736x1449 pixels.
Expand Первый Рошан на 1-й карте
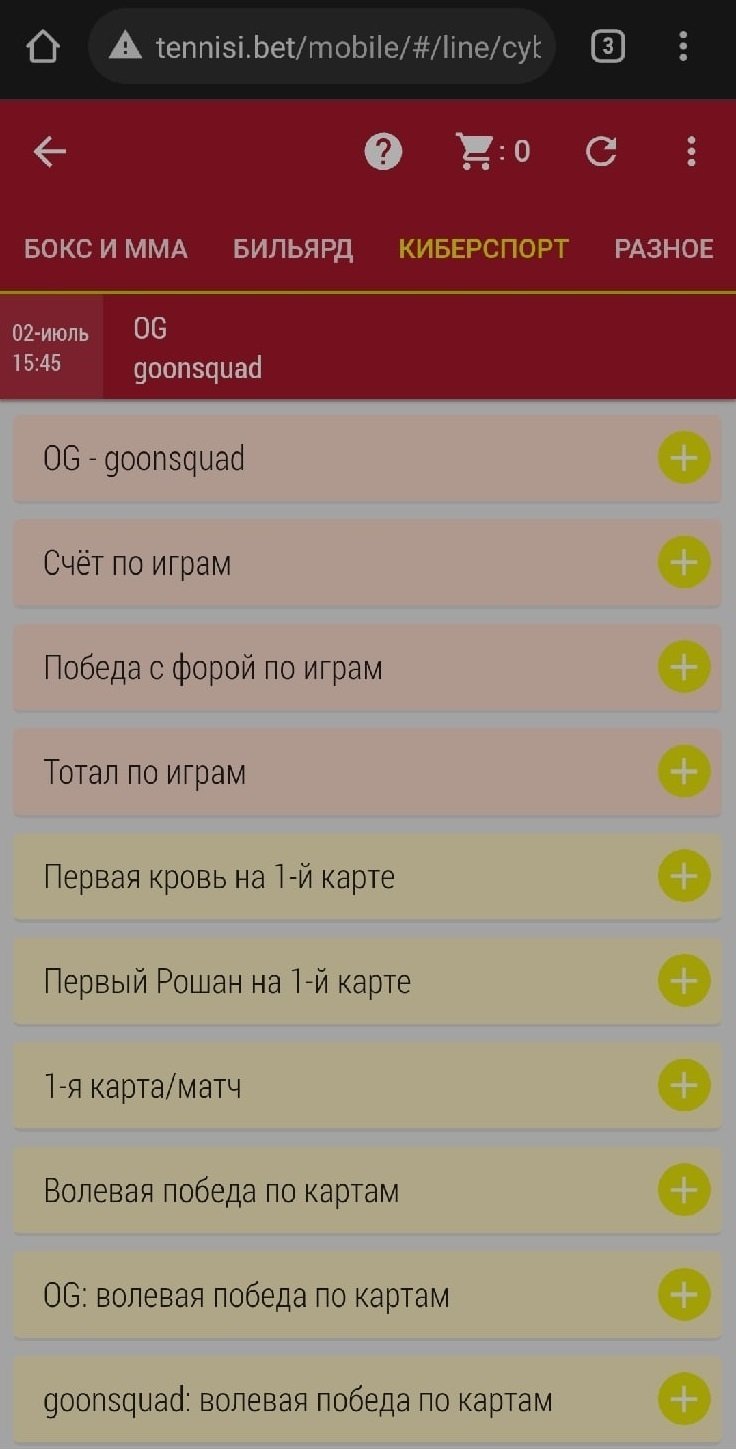point(684,981)
